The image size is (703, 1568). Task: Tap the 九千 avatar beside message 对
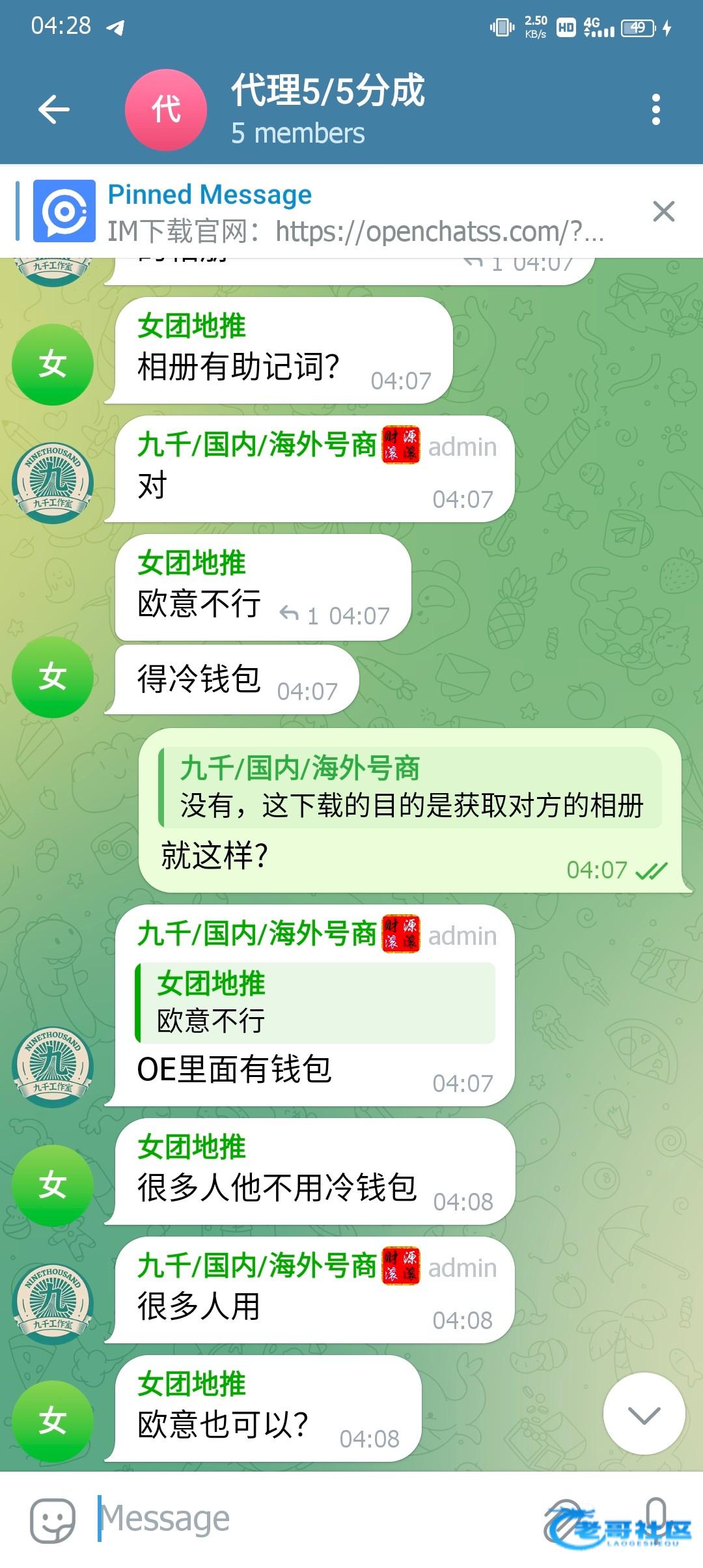coord(53,483)
